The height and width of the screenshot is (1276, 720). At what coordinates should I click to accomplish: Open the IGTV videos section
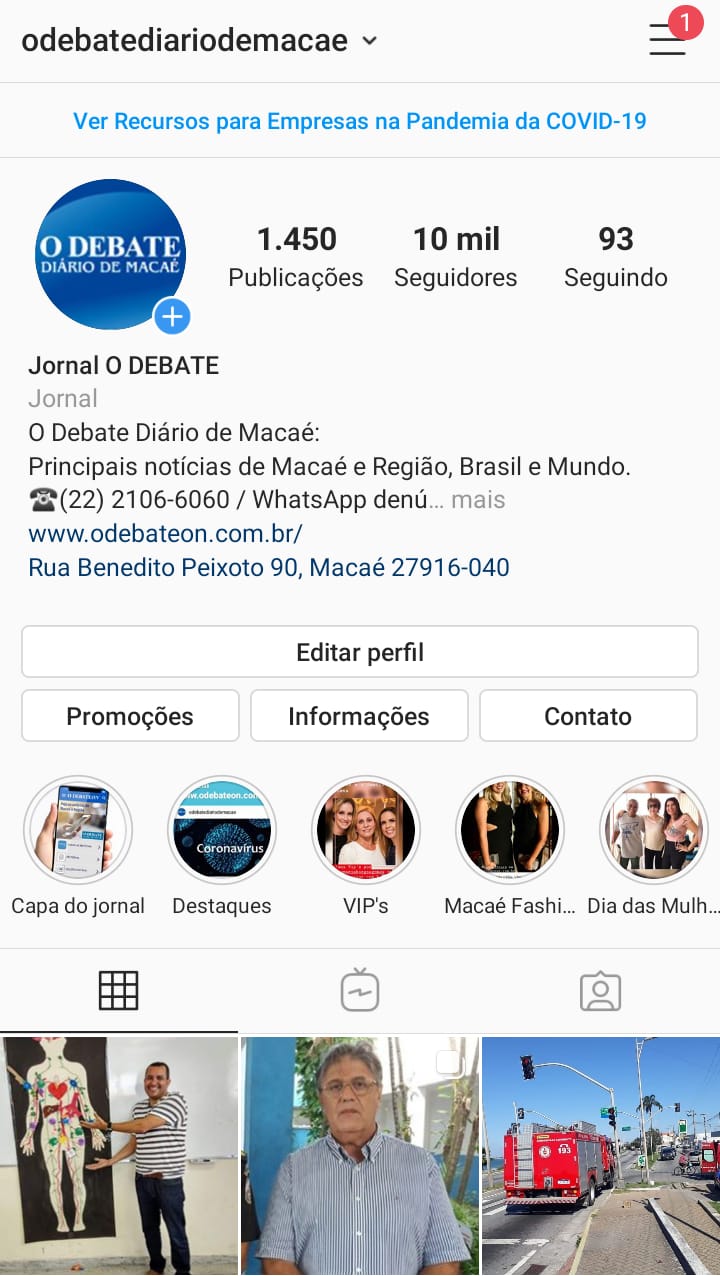[360, 990]
